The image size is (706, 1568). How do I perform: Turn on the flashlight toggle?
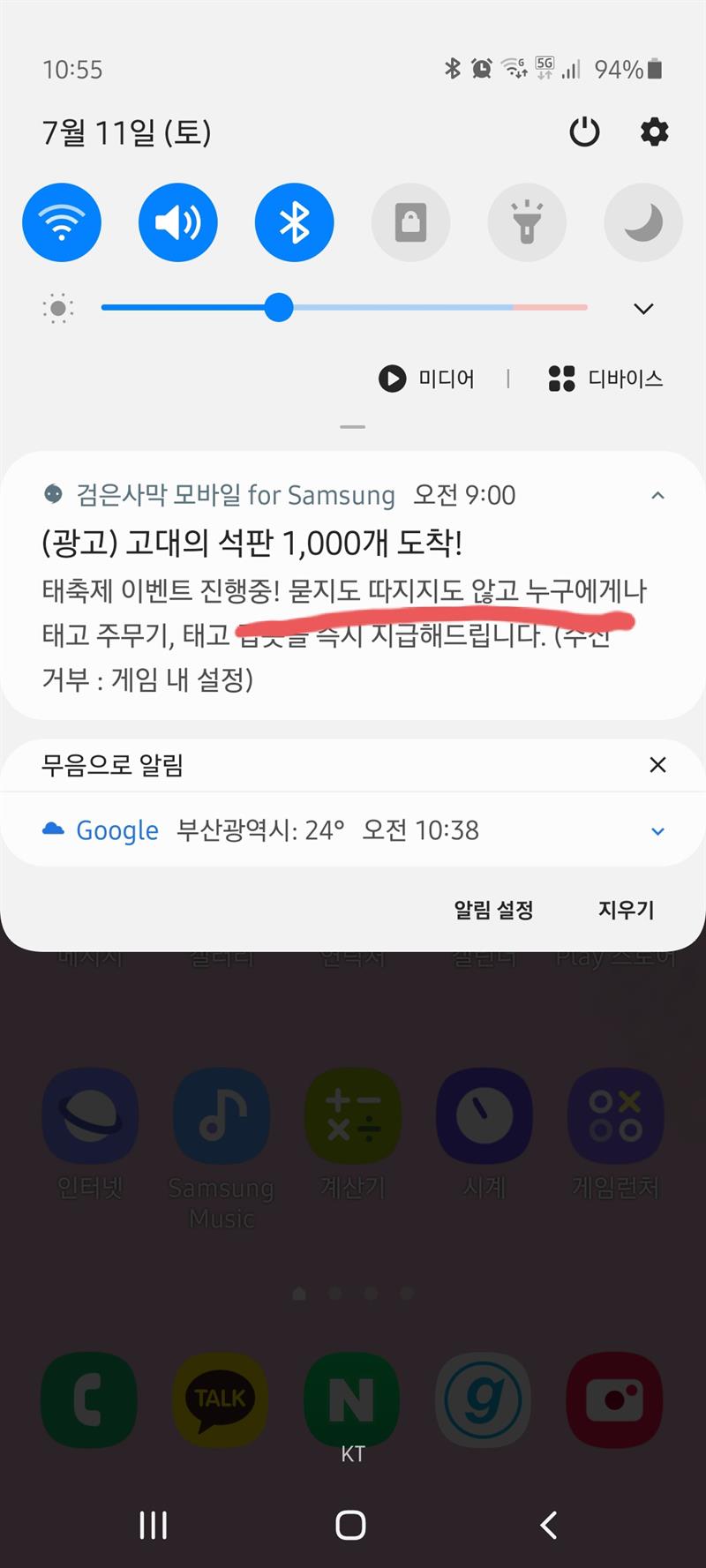tap(527, 222)
